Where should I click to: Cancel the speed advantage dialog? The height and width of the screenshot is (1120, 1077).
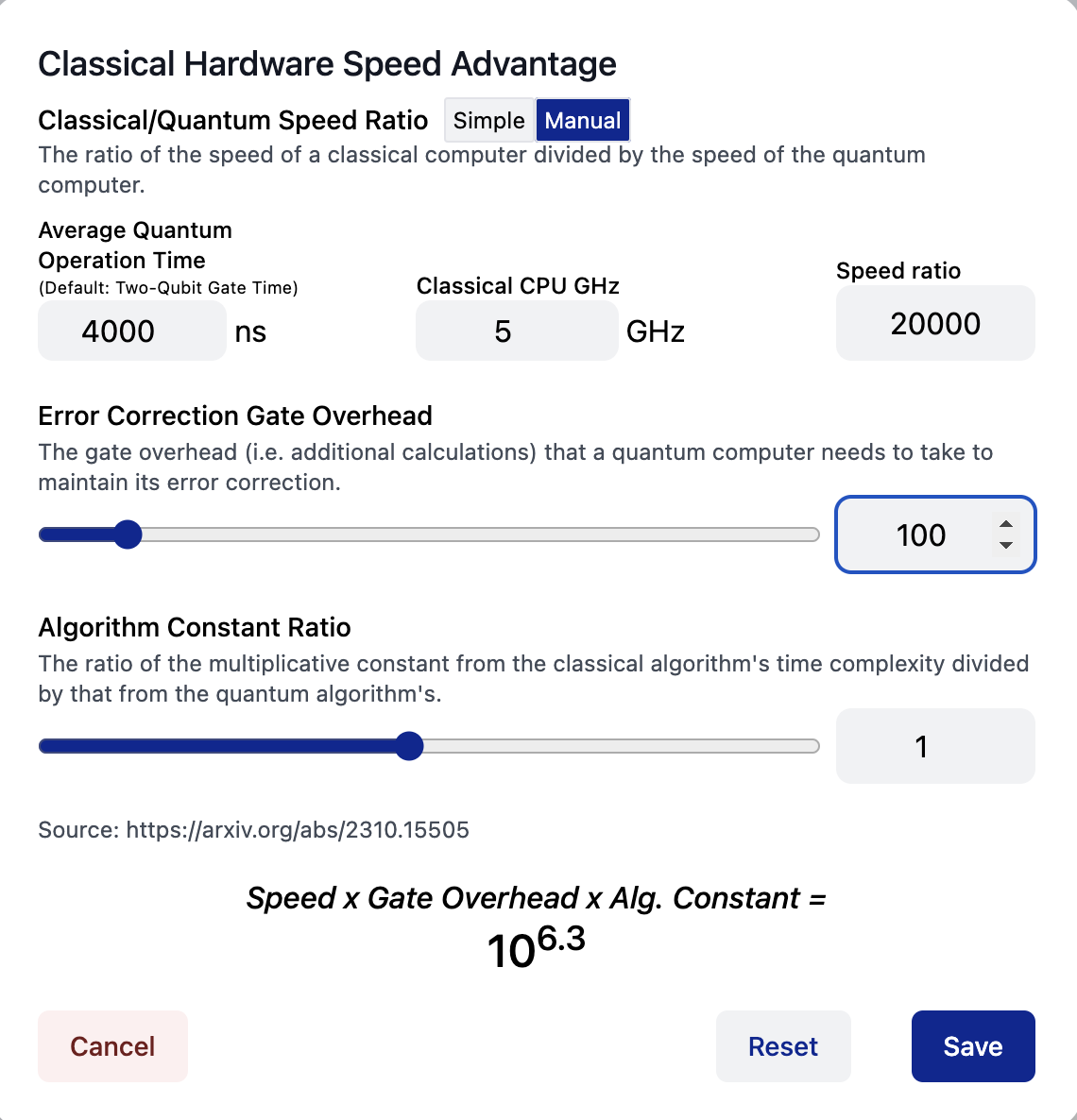coord(112,1046)
